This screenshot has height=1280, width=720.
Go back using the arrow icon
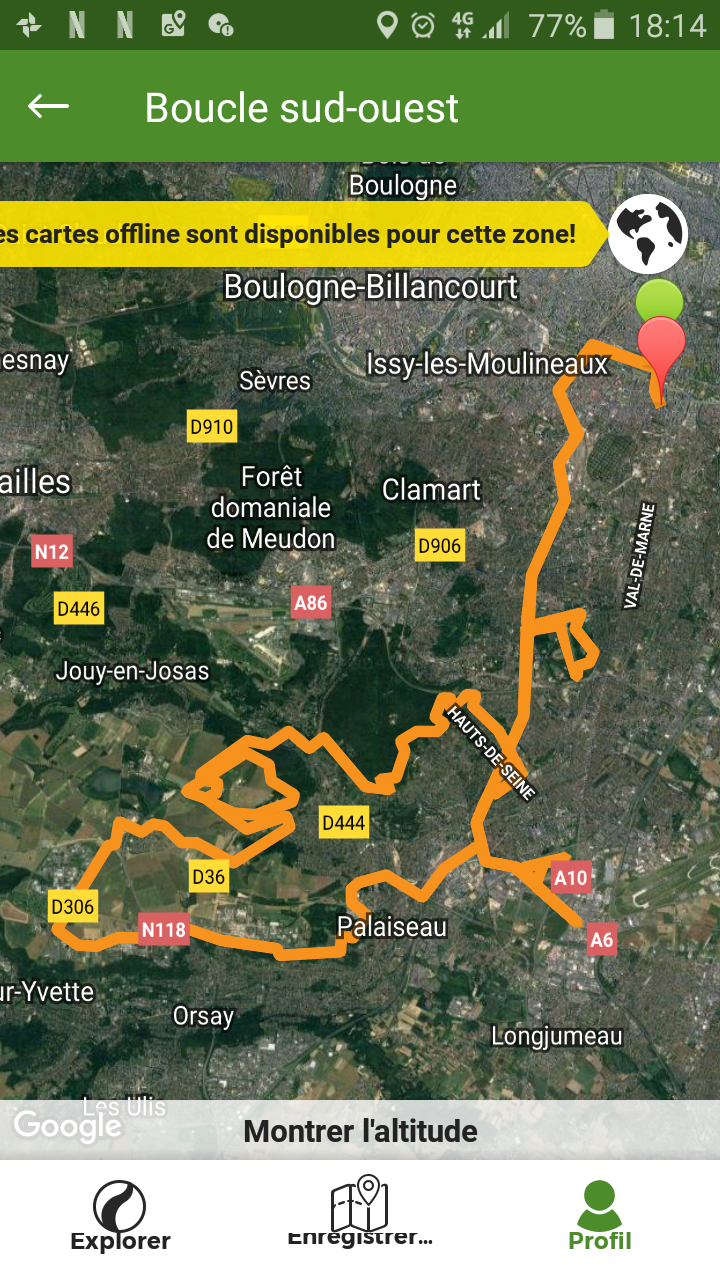48,106
